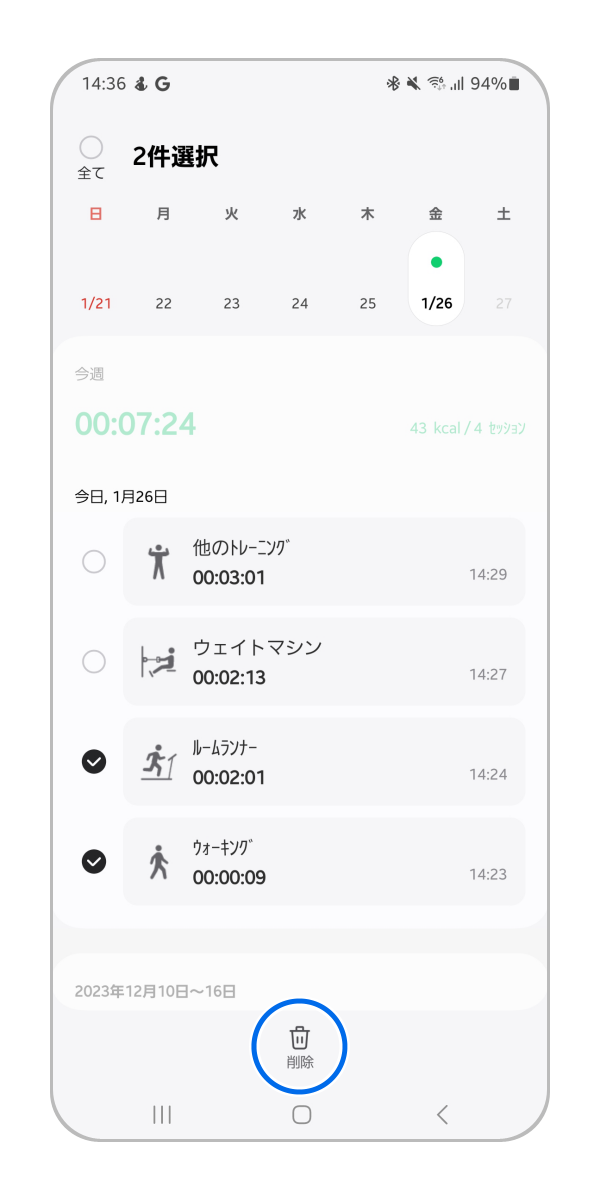Screen dimensions: 600x1200
Task: Select date 1/21 in the week calendar
Action: (x=96, y=303)
